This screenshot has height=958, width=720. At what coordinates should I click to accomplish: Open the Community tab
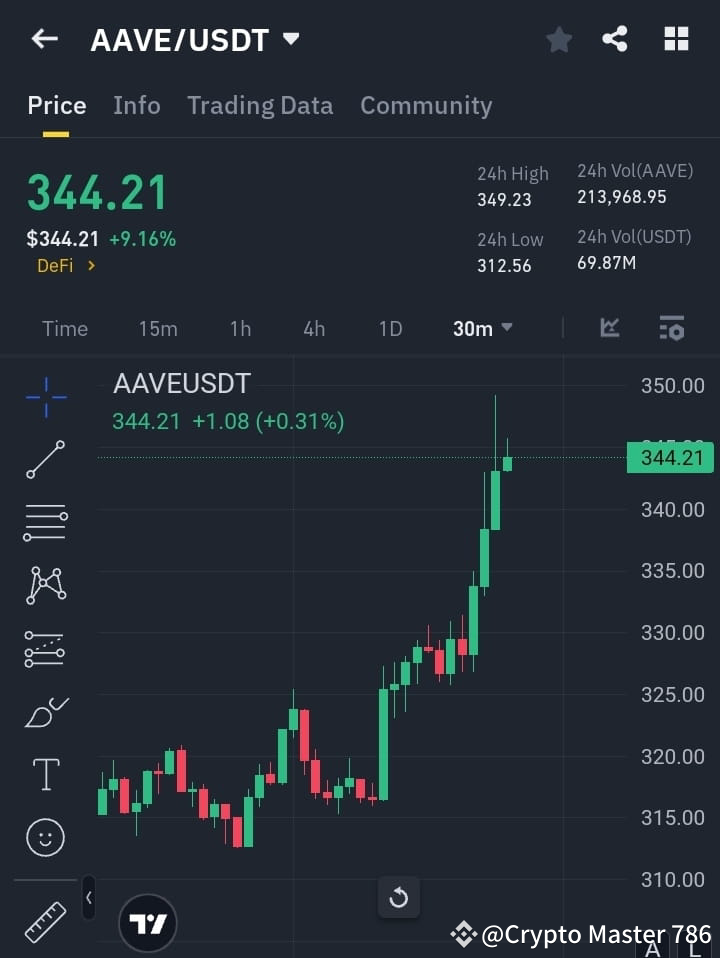[x=426, y=105]
